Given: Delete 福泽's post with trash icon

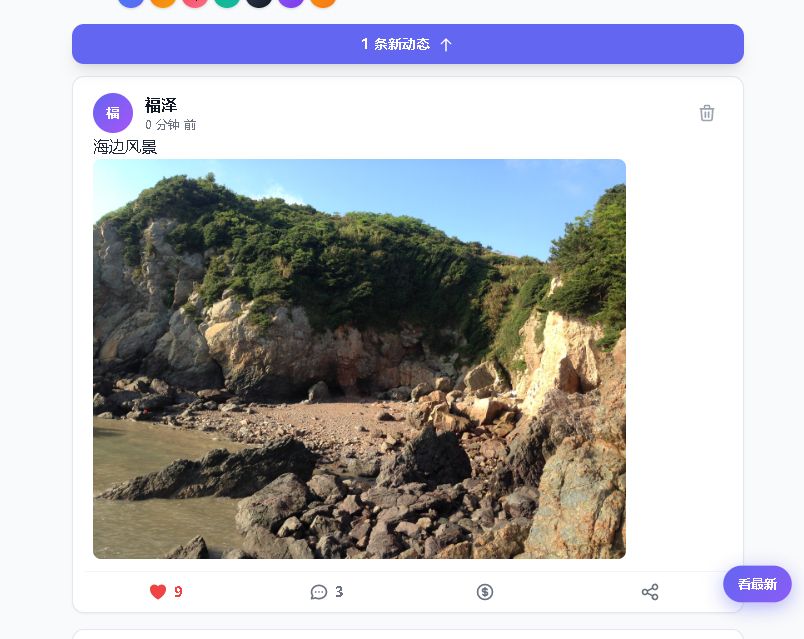Looking at the screenshot, I should pos(707,113).
